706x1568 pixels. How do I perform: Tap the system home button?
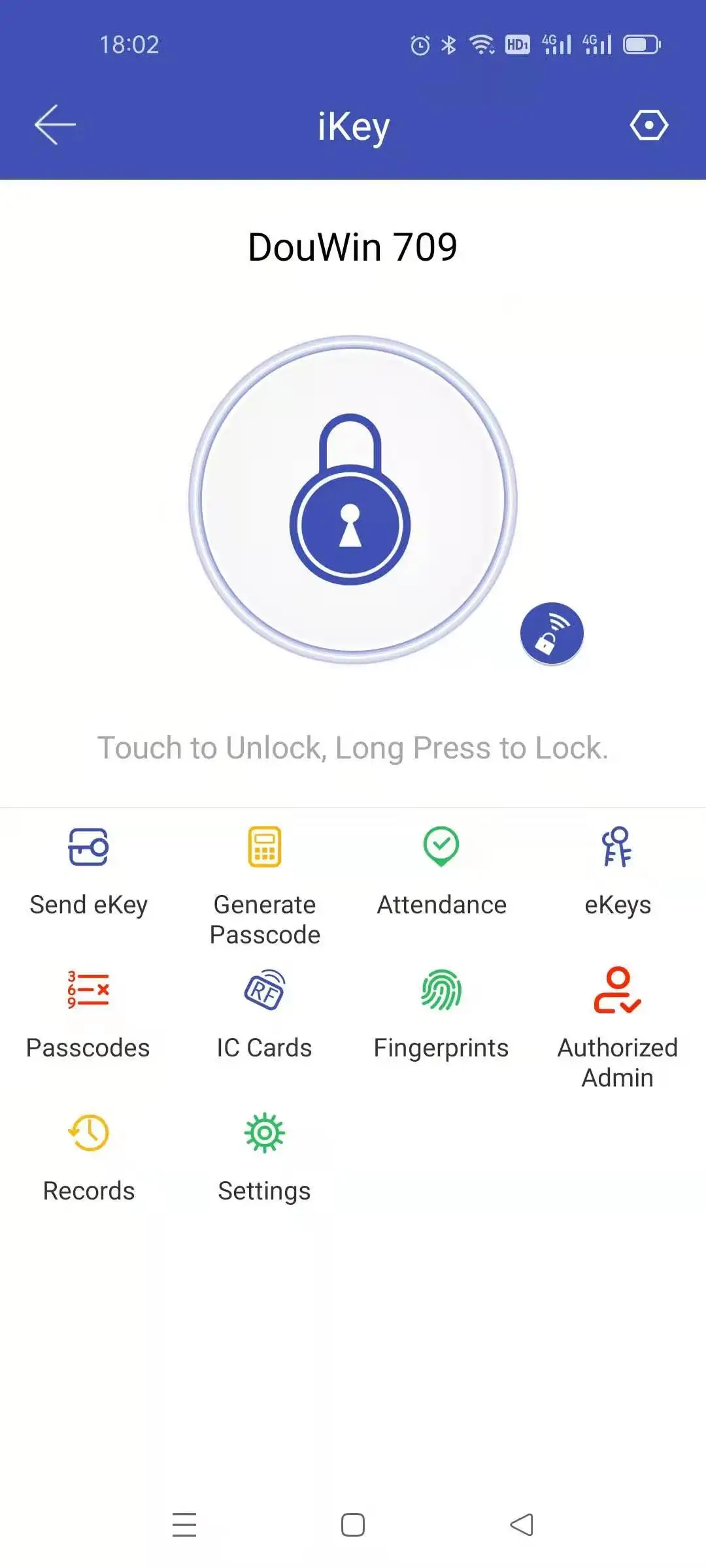[x=353, y=1525]
